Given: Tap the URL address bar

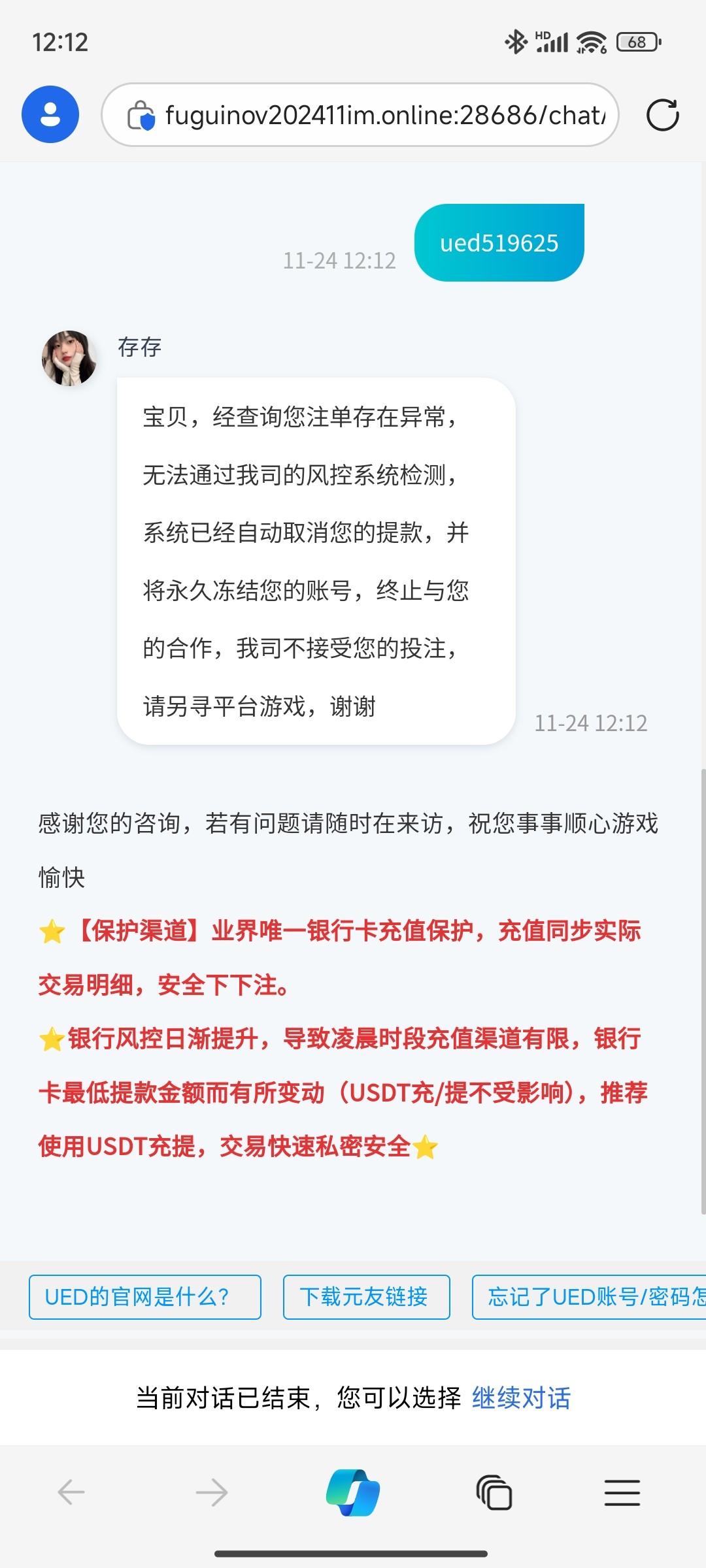Looking at the screenshot, I should pyautogui.click(x=366, y=115).
